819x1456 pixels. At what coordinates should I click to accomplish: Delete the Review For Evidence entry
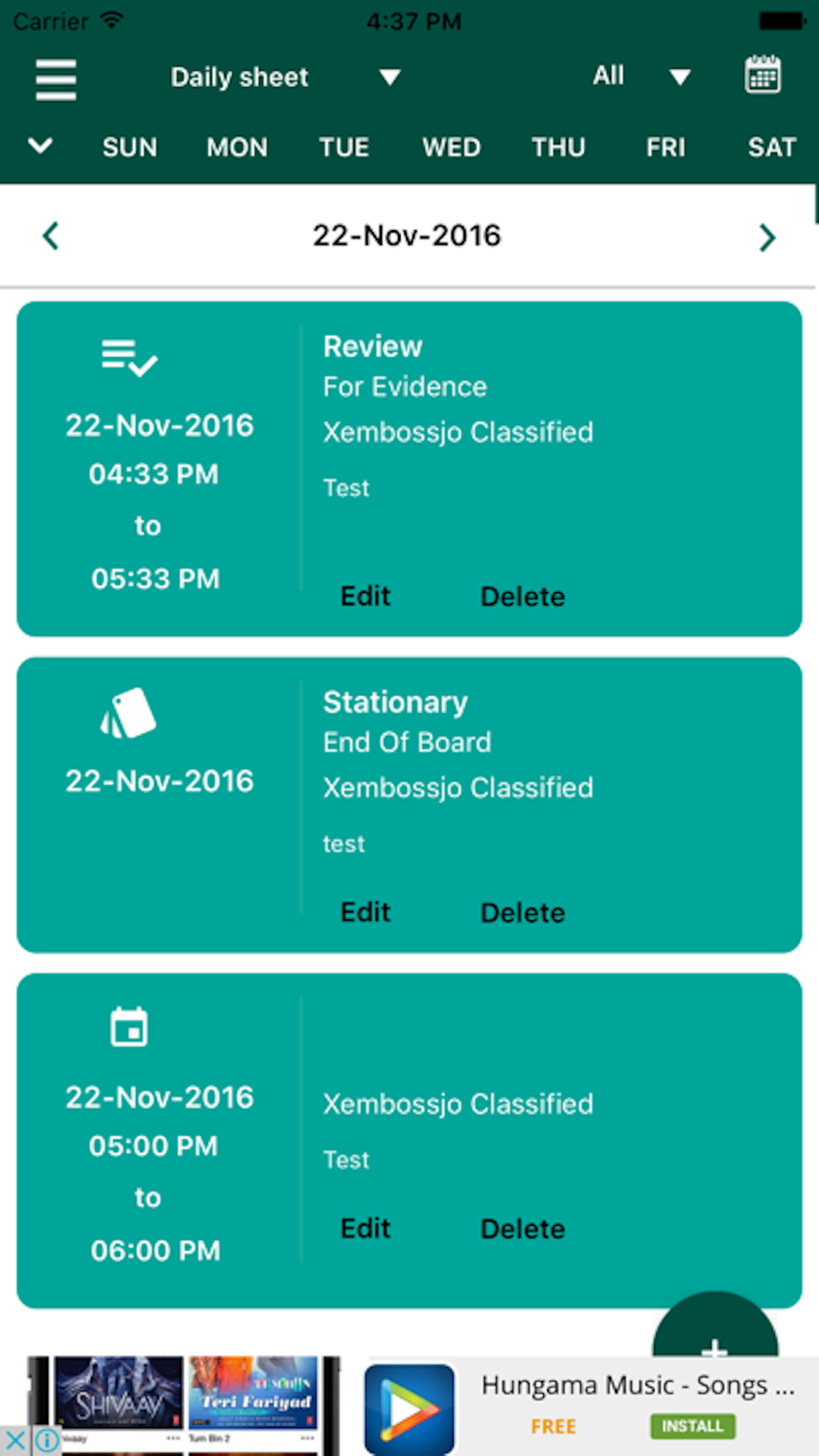tap(523, 596)
